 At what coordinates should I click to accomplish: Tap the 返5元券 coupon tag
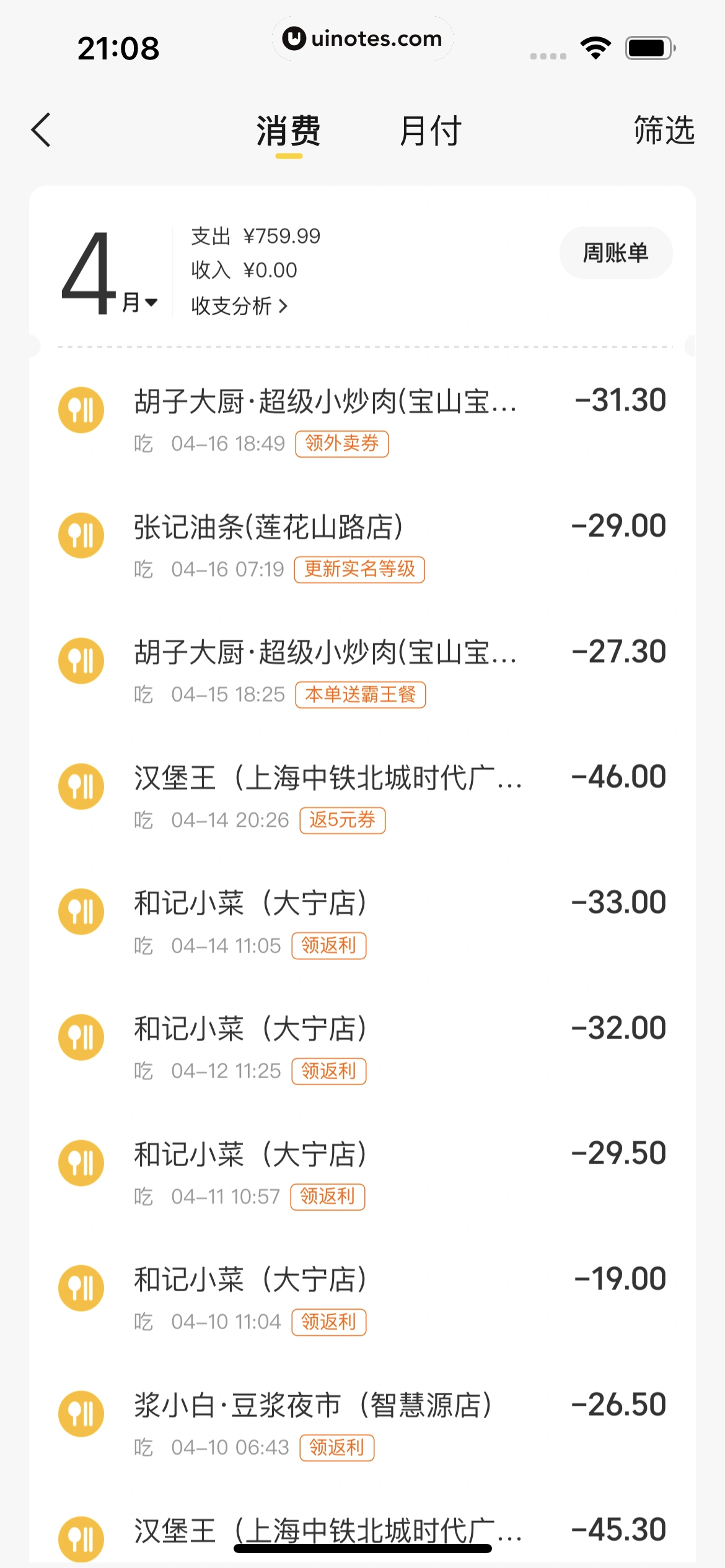(x=342, y=820)
